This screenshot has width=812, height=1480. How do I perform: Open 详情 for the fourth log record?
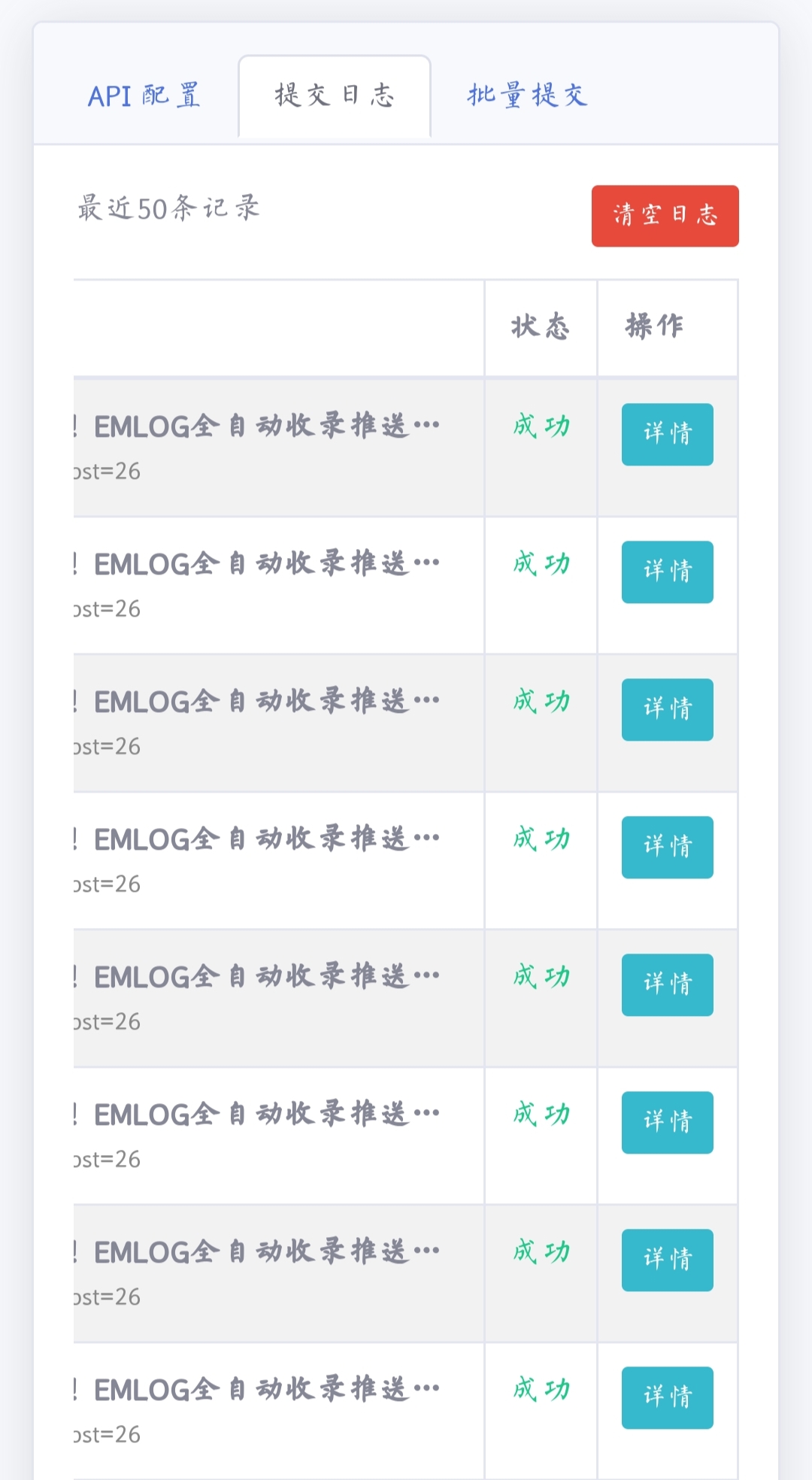[667, 847]
